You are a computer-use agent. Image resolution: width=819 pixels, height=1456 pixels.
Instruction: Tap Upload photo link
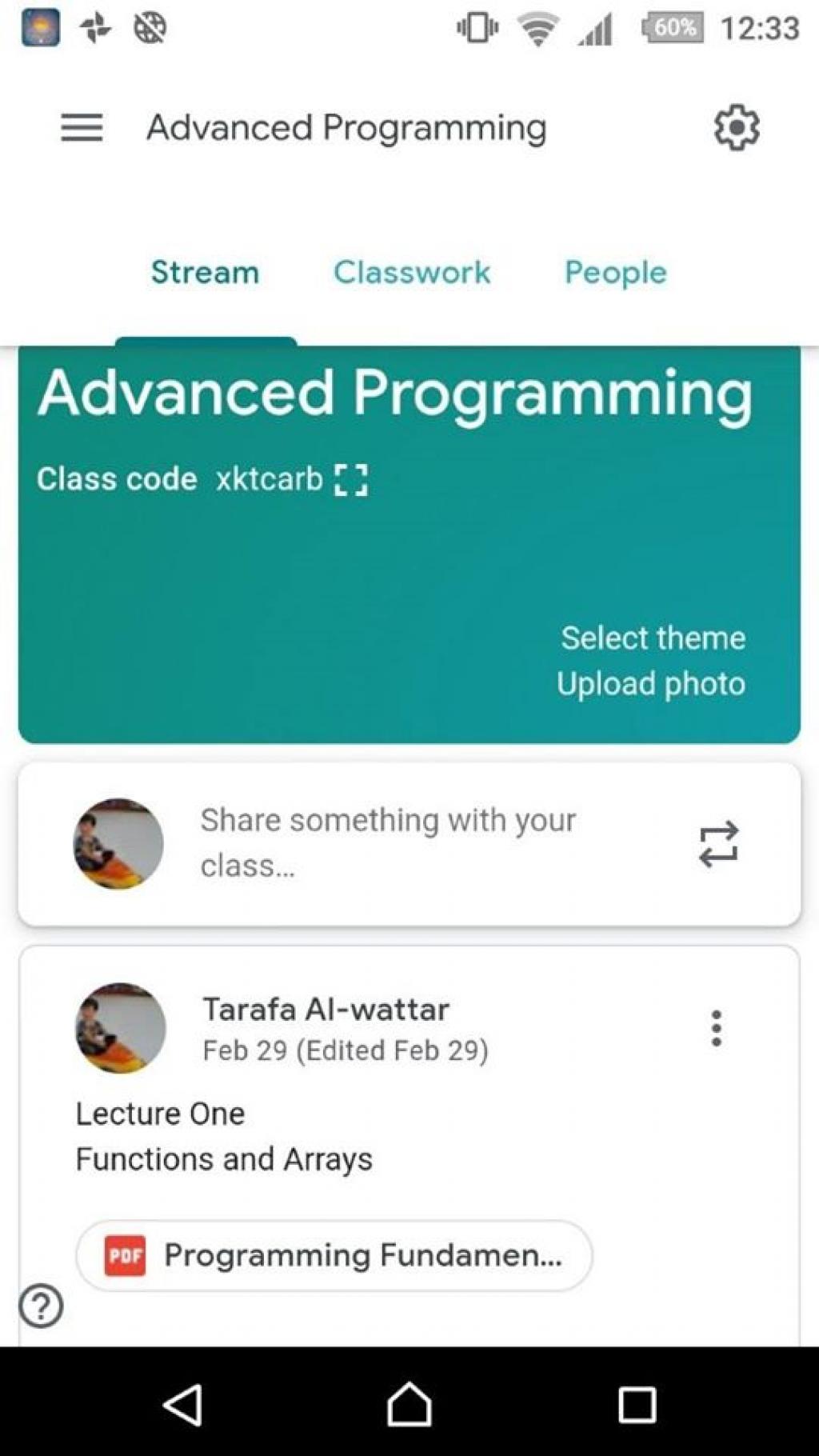click(650, 684)
